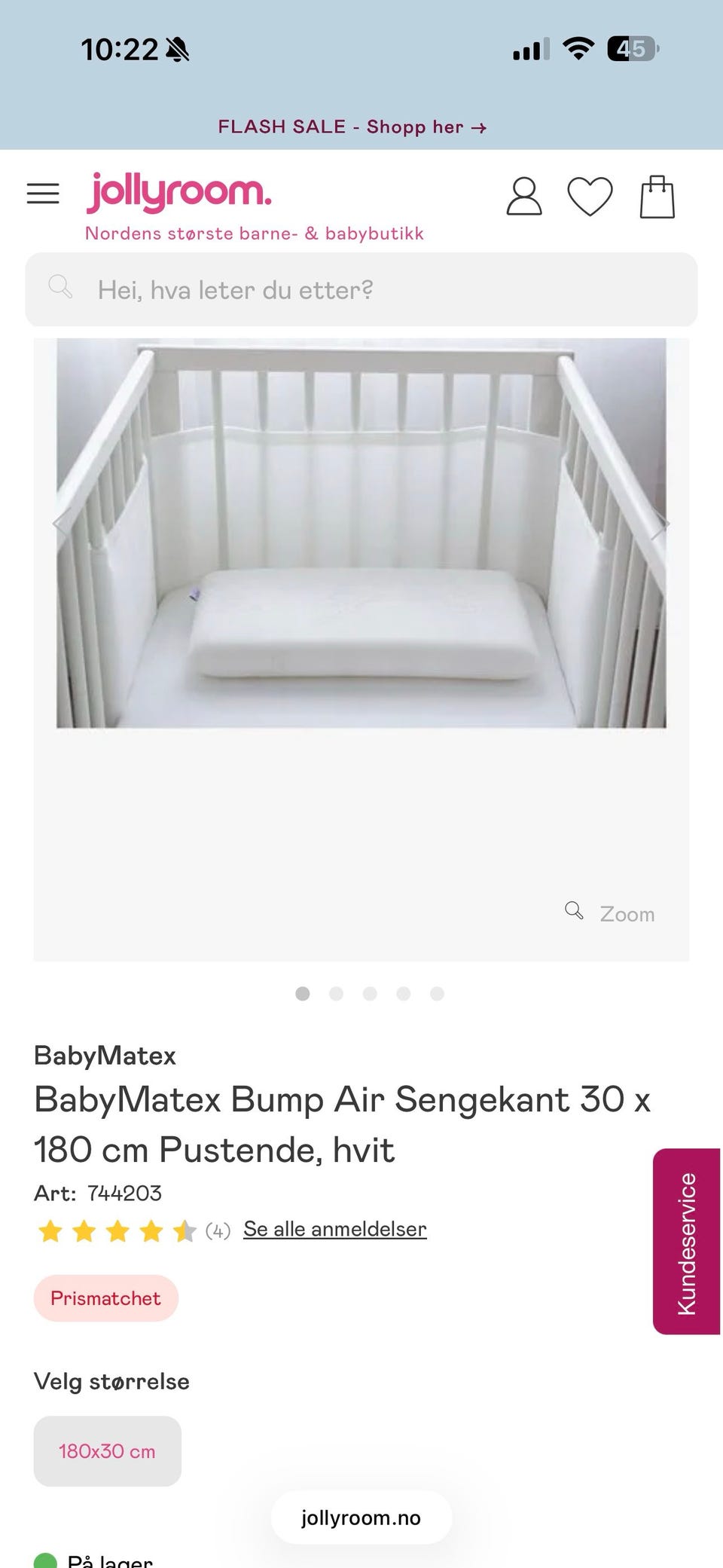This screenshot has height=1568, width=723.
Task: Show next product image with right arrow
Action: coord(660,525)
